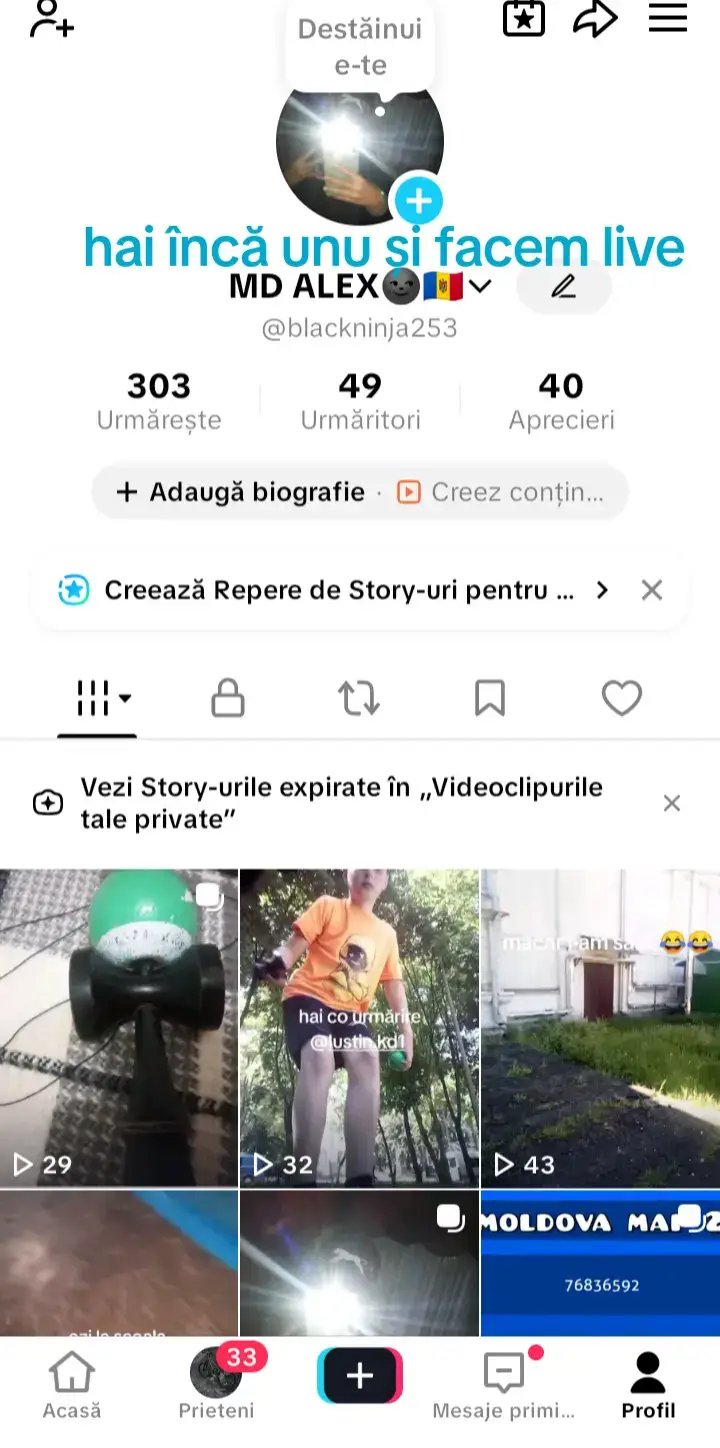Open the video with 29 views
The height and width of the screenshot is (1448, 720).
(119, 1027)
